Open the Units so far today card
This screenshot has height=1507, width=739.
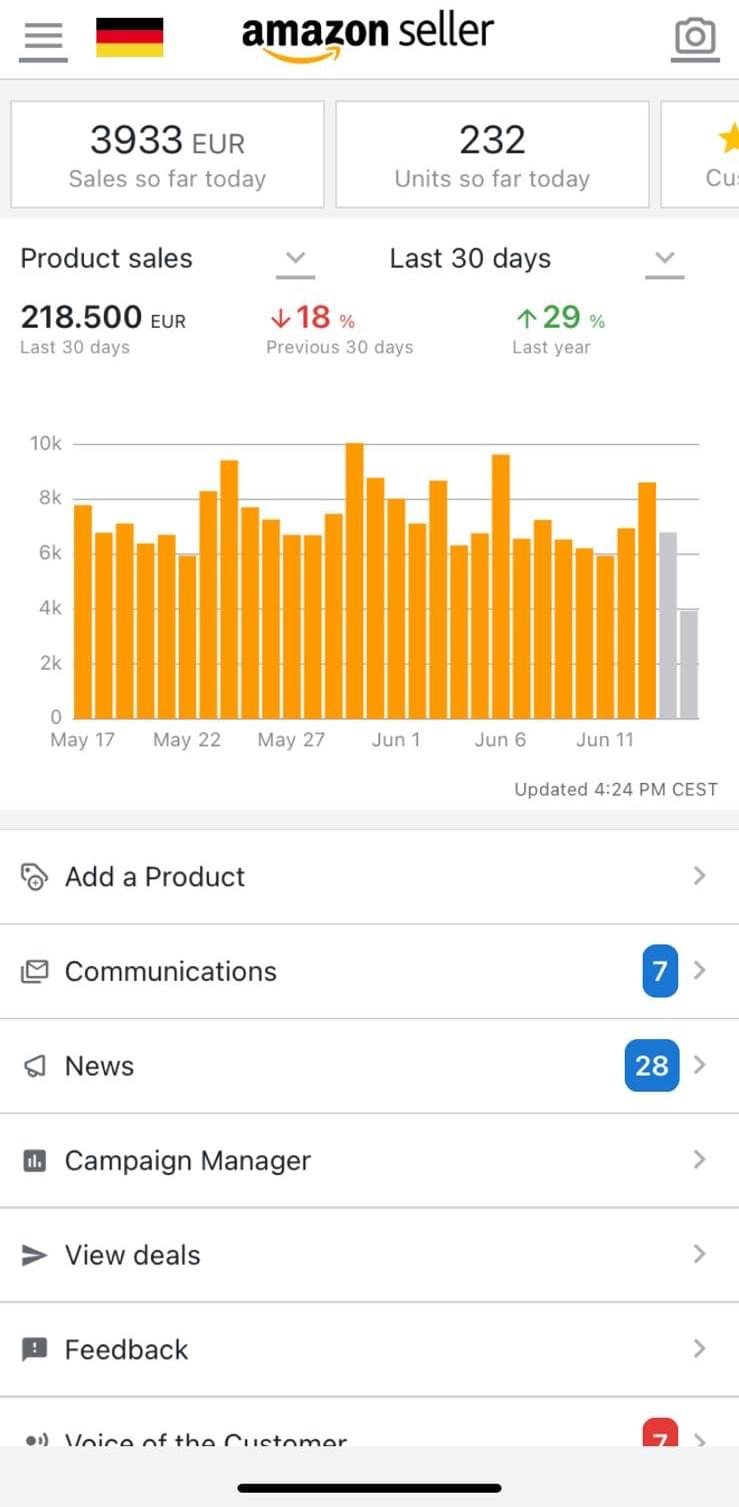492,155
